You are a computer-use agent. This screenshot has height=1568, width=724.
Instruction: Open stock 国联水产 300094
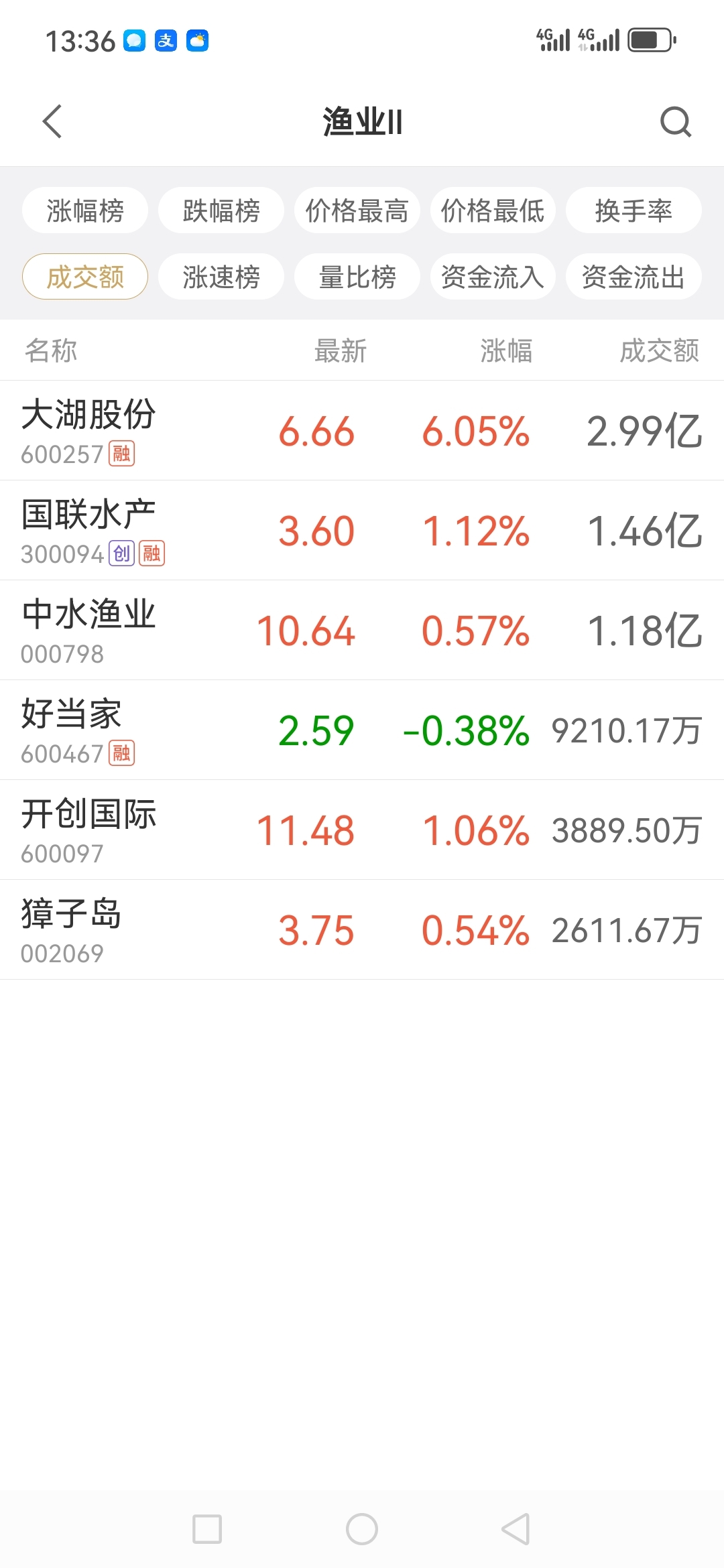[x=362, y=531]
